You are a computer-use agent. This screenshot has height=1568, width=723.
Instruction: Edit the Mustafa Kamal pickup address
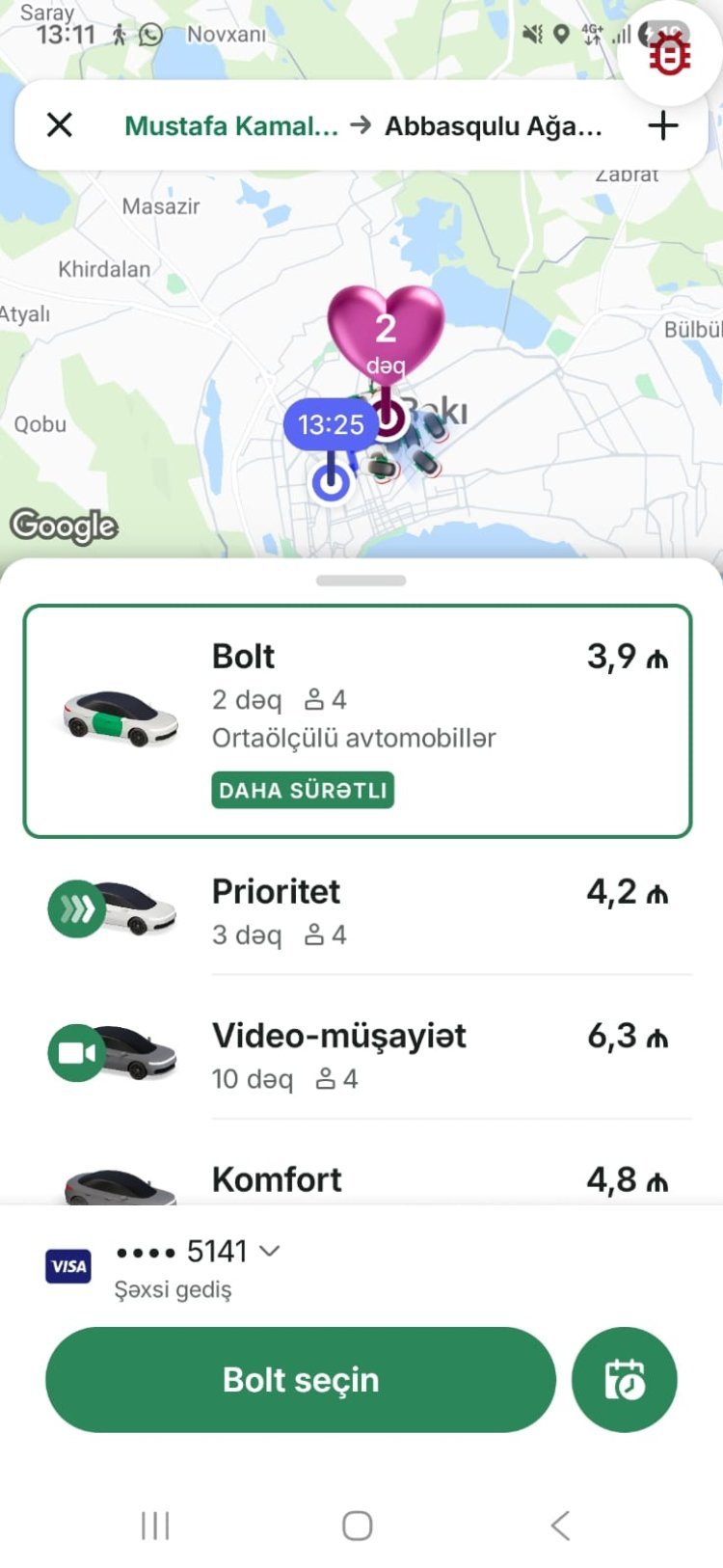click(x=231, y=126)
